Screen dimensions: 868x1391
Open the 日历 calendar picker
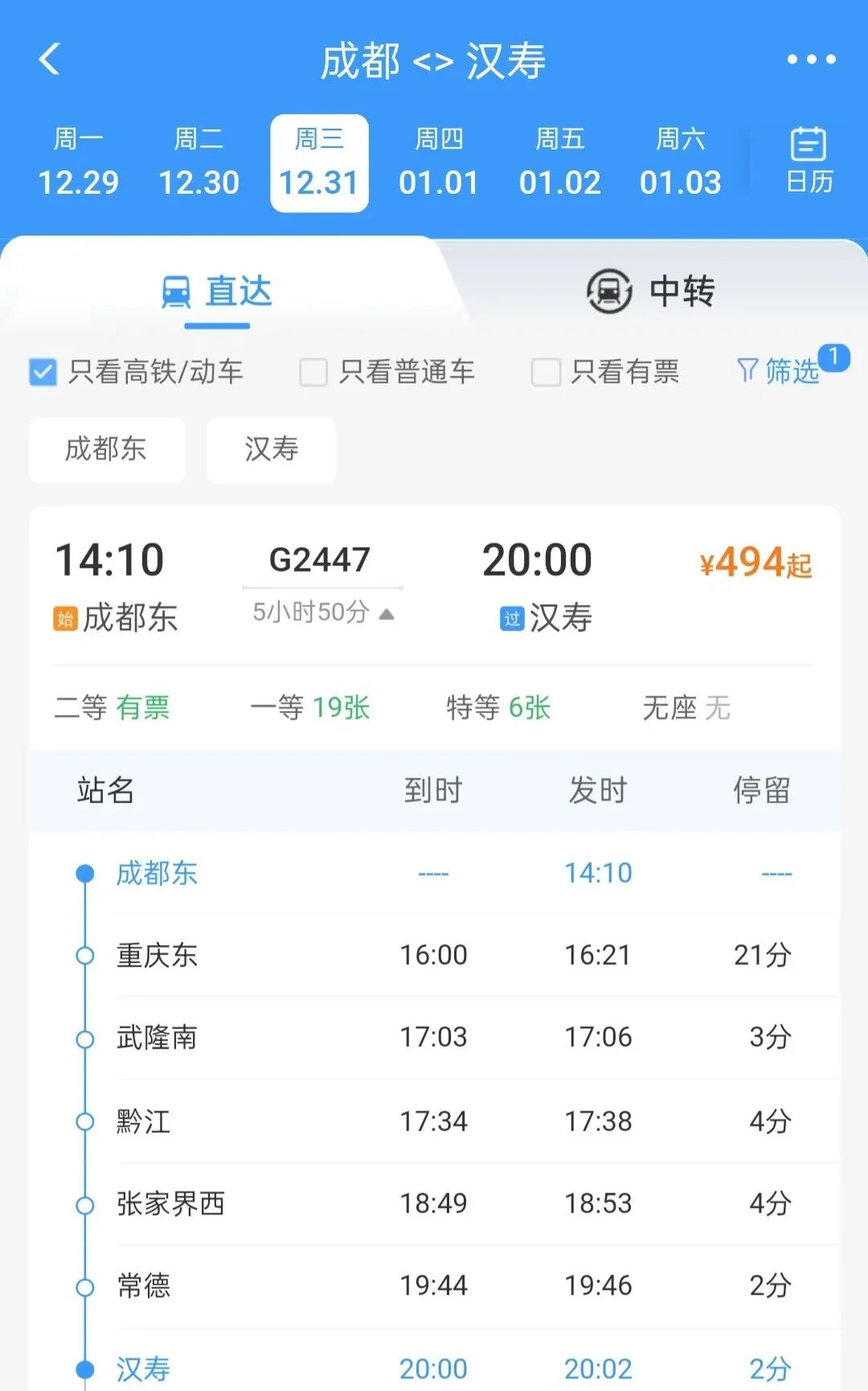[809, 161]
